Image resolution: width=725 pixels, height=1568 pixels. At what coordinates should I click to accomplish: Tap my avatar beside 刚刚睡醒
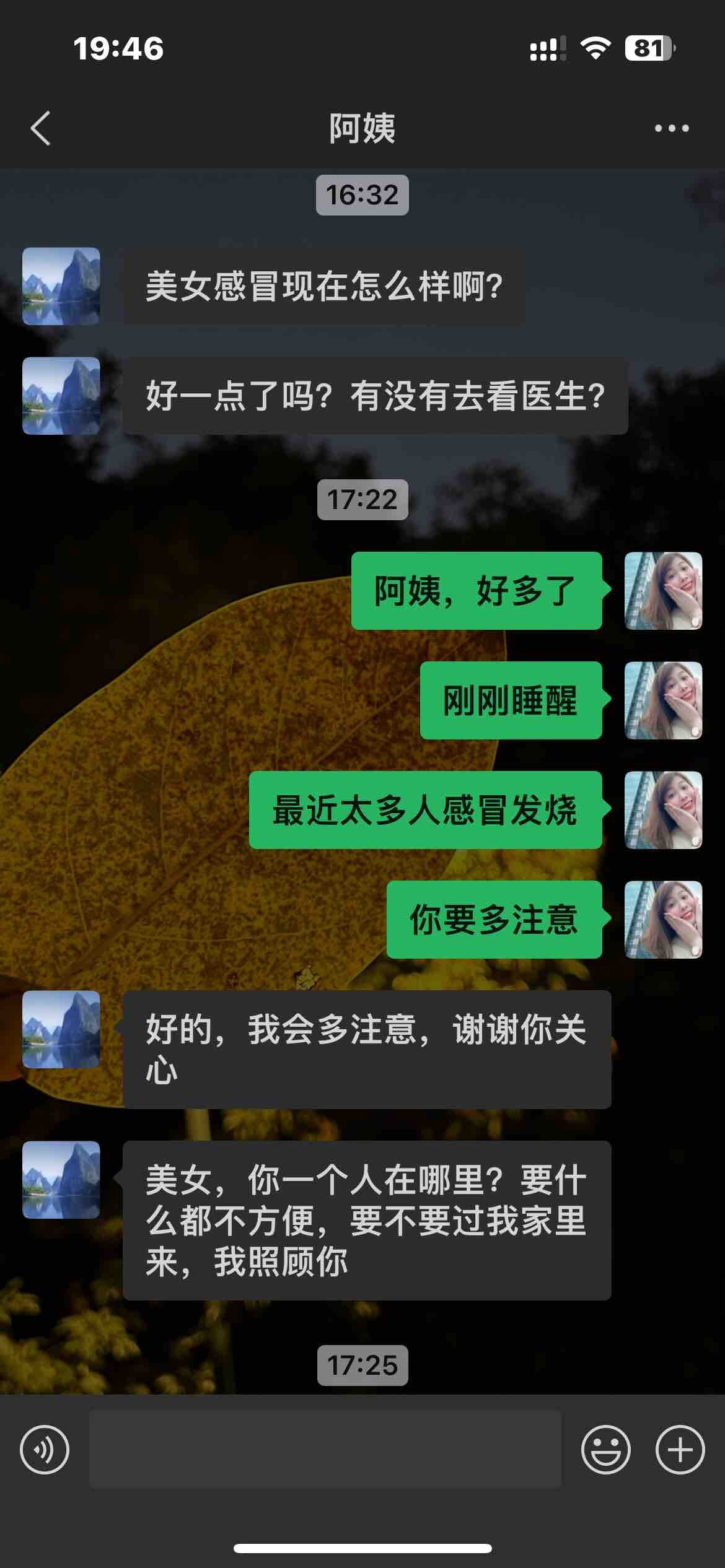663,700
